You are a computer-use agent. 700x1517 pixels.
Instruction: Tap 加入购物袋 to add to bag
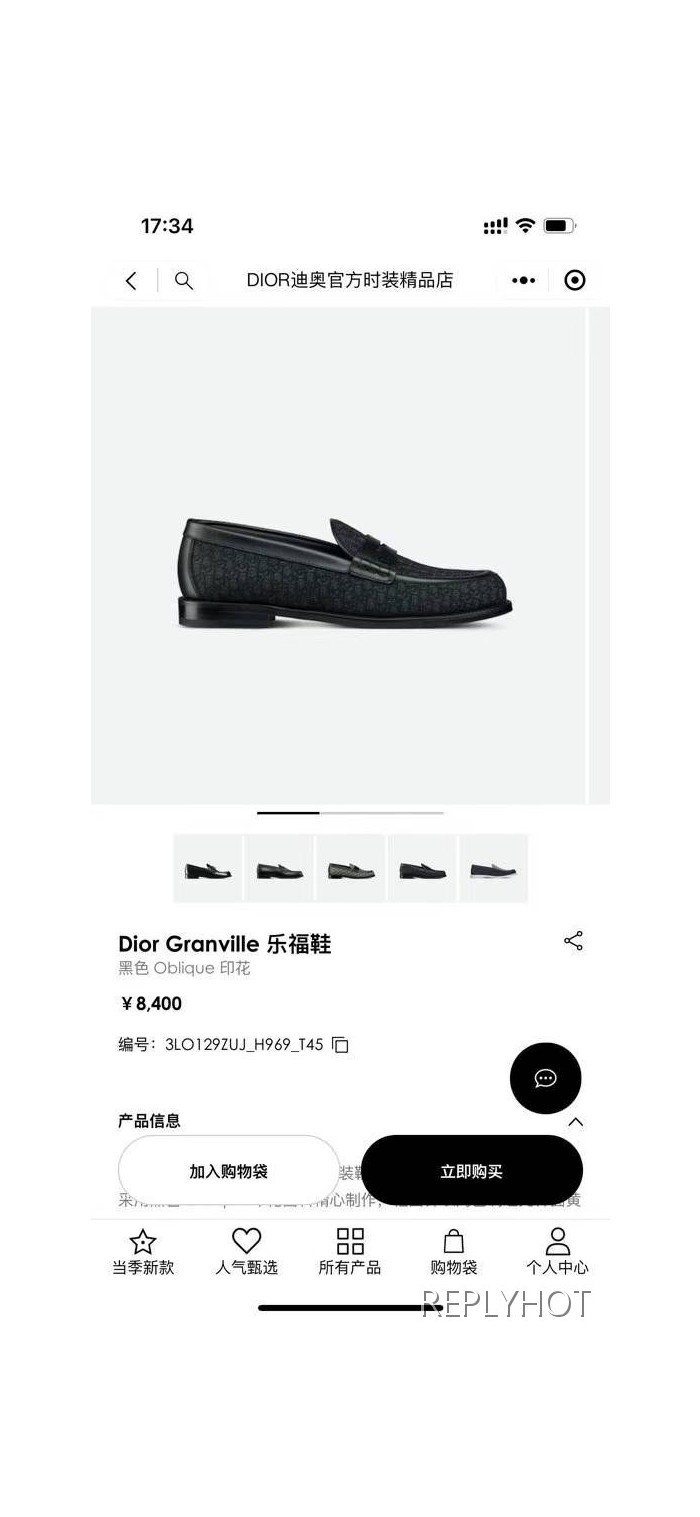[x=229, y=1171]
